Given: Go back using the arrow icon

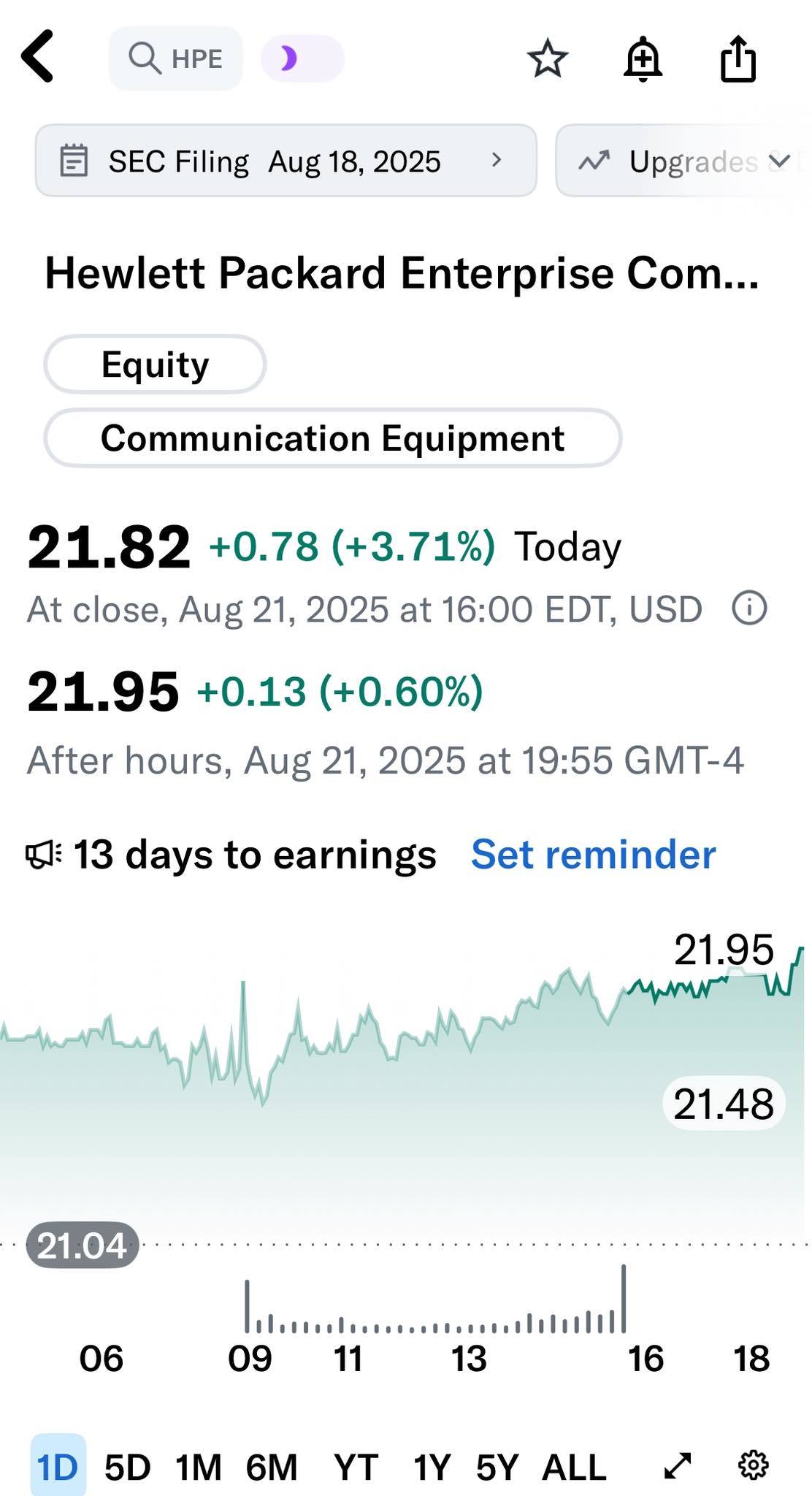Looking at the screenshot, I should (37, 56).
